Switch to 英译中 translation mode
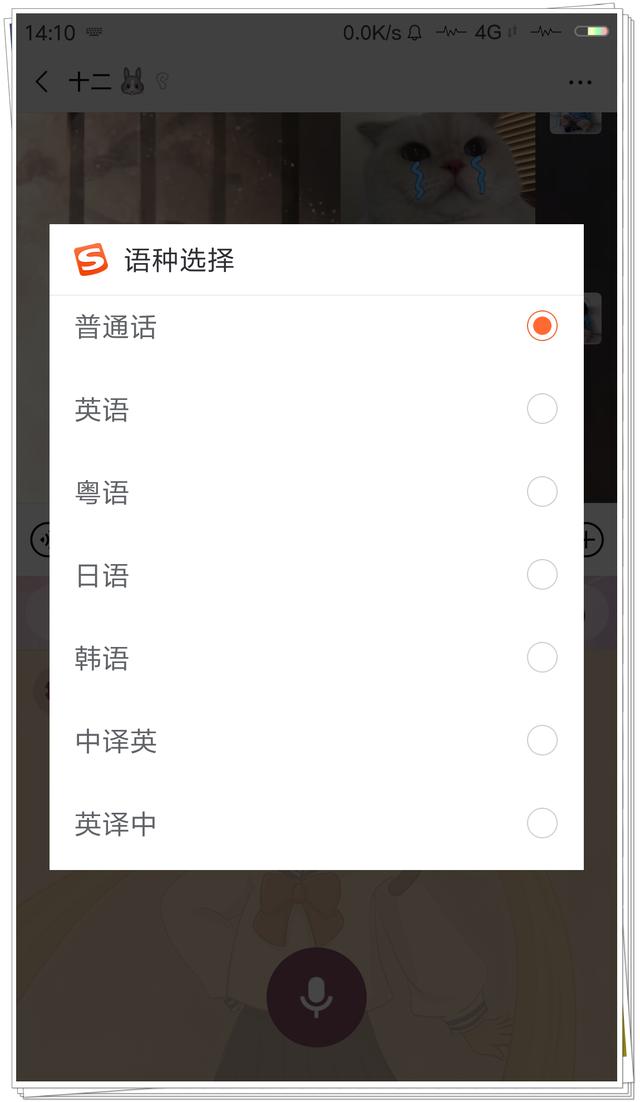 point(316,824)
